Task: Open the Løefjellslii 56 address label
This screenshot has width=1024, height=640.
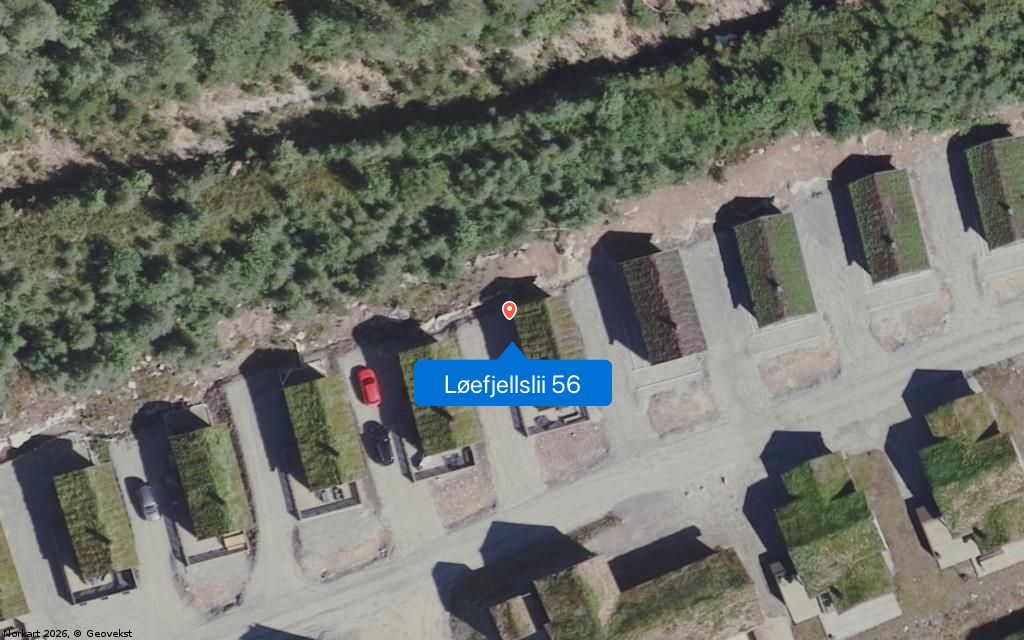Action: click(513, 384)
